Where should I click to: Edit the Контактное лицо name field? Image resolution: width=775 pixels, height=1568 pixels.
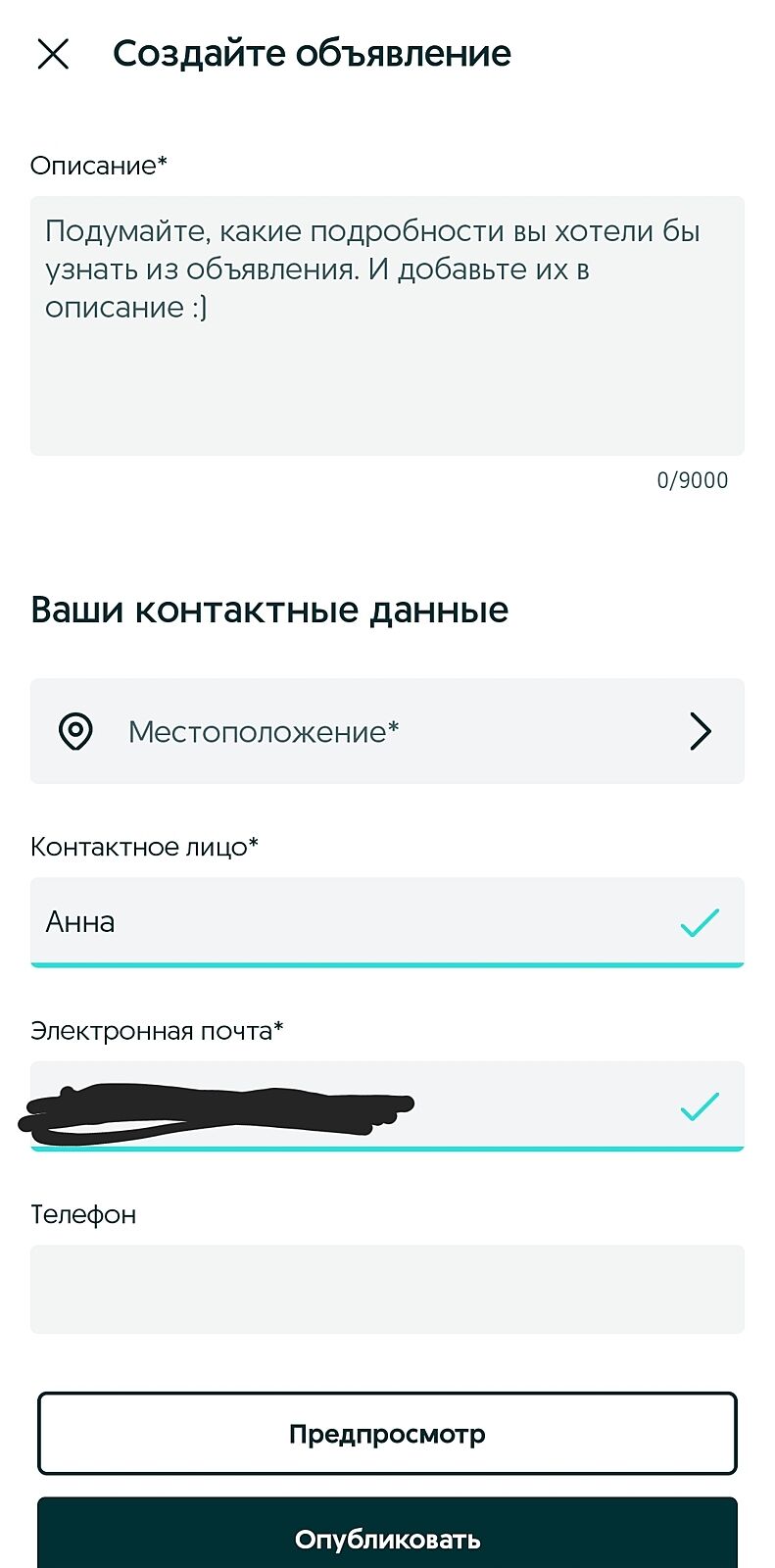point(353,921)
